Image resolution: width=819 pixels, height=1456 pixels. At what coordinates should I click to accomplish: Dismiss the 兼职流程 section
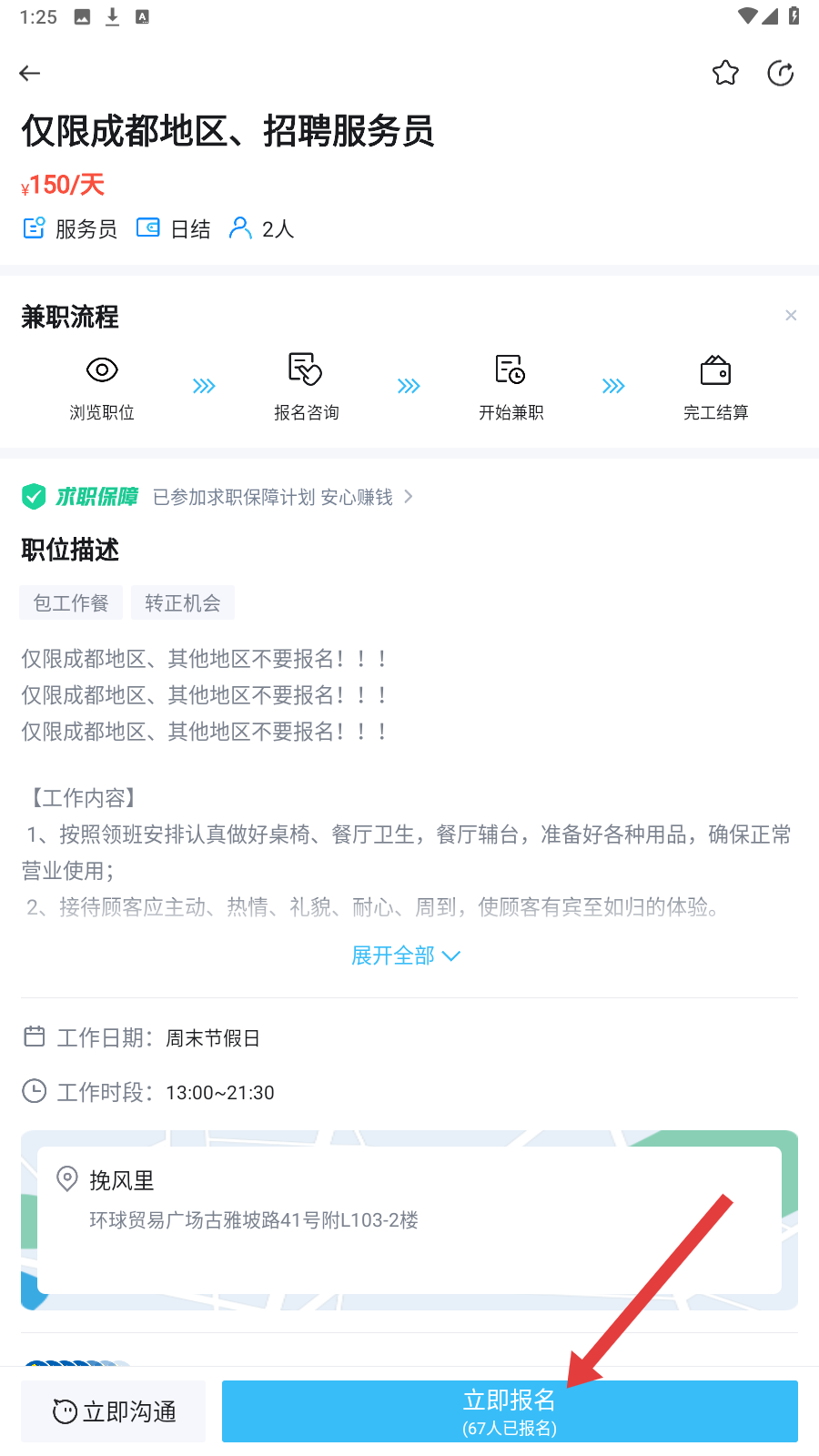point(791,316)
